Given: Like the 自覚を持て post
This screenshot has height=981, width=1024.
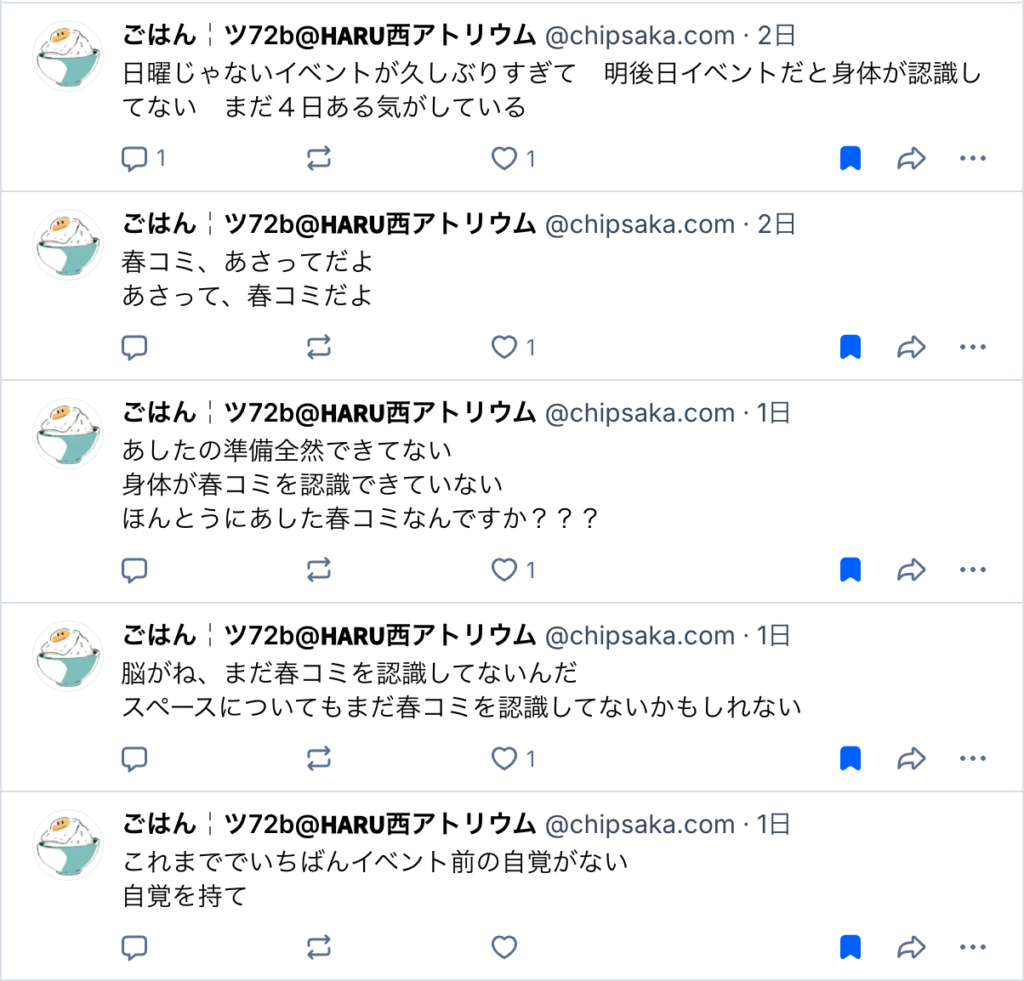Looking at the screenshot, I should click(x=505, y=947).
